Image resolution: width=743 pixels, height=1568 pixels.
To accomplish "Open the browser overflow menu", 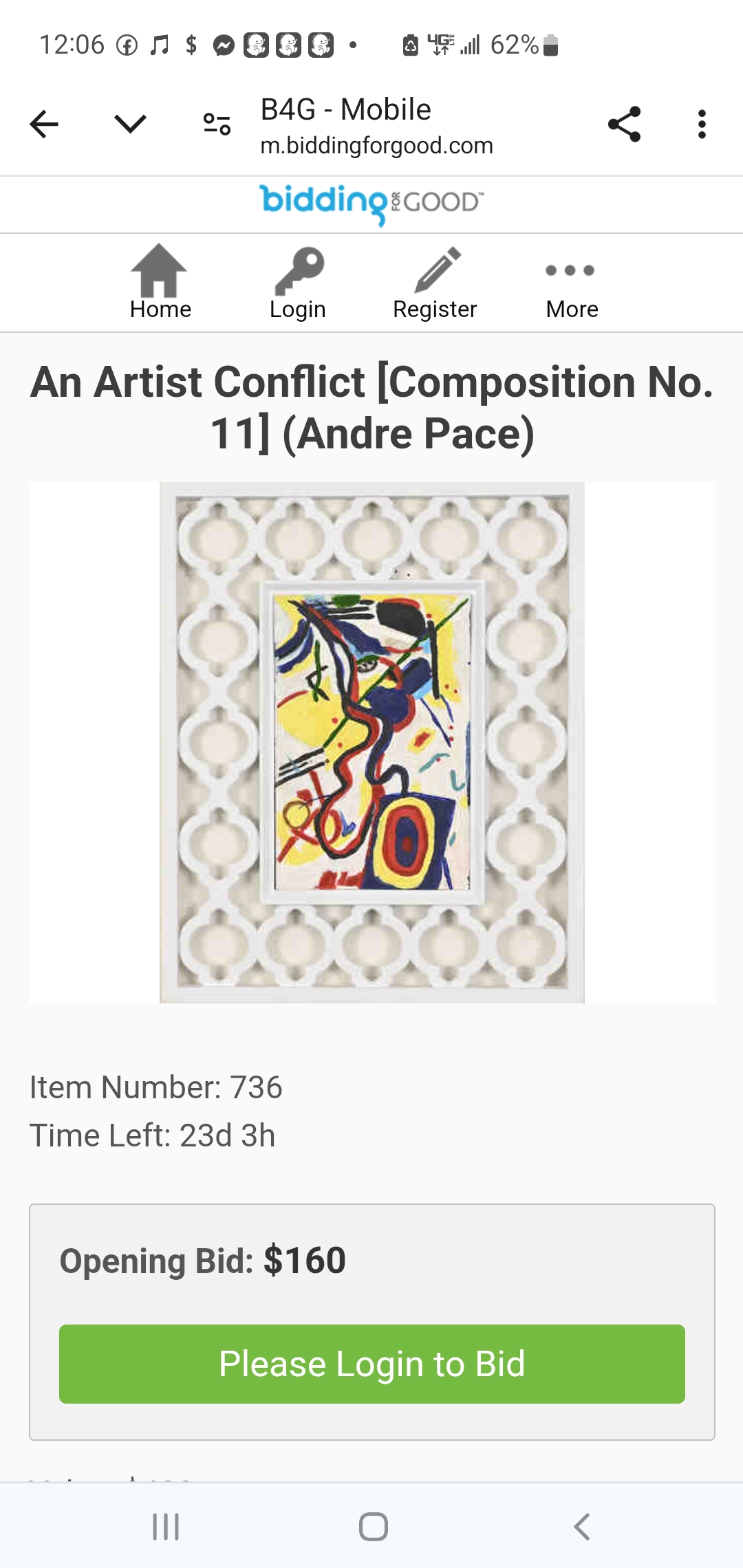I will point(701,124).
